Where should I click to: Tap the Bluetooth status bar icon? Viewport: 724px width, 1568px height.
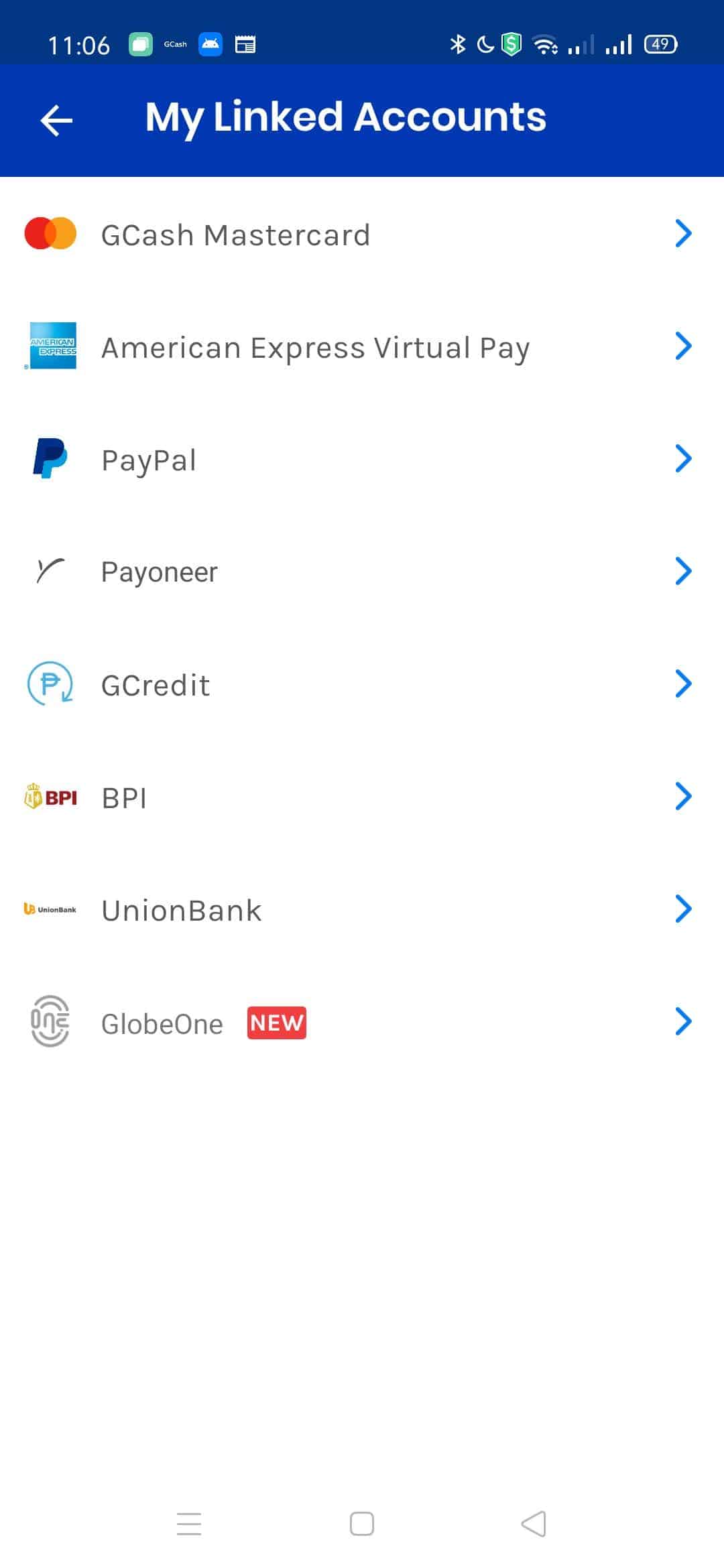pos(458,44)
